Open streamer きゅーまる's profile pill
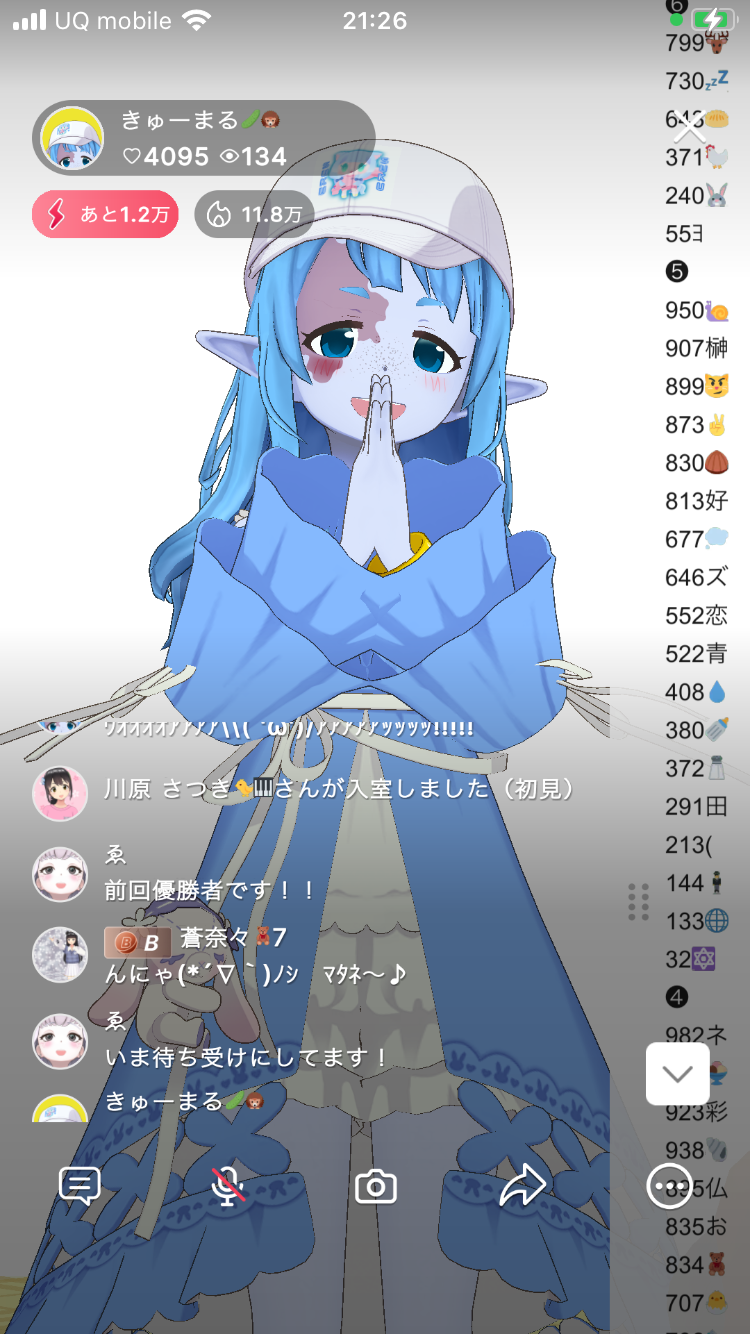This screenshot has height=1334, width=750. coord(204,139)
